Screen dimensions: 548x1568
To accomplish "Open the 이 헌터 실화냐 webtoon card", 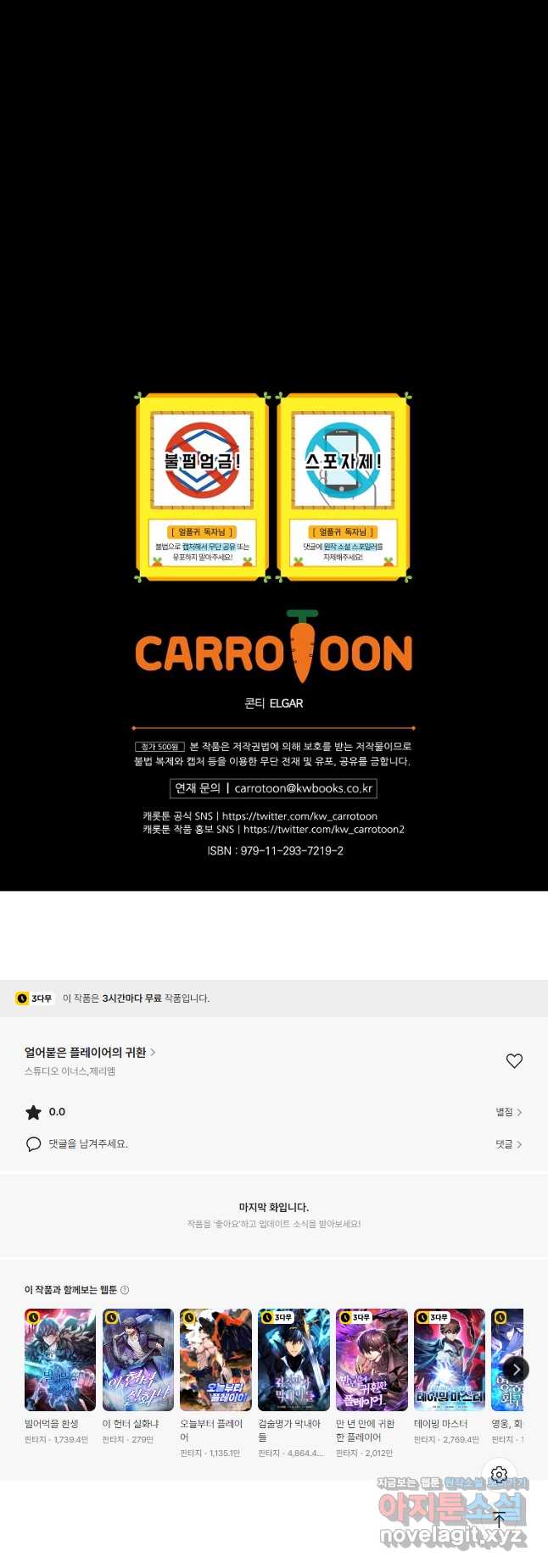I will coord(137,1359).
